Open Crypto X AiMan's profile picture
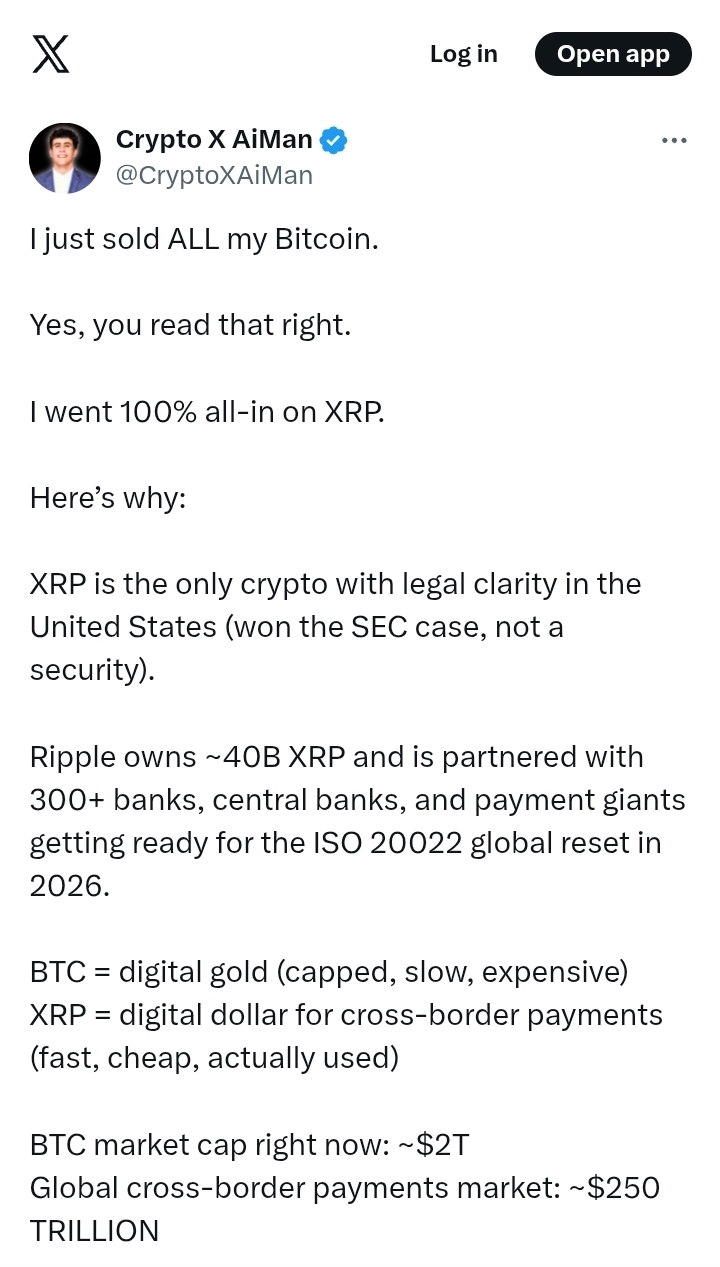 click(x=65, y=158)
